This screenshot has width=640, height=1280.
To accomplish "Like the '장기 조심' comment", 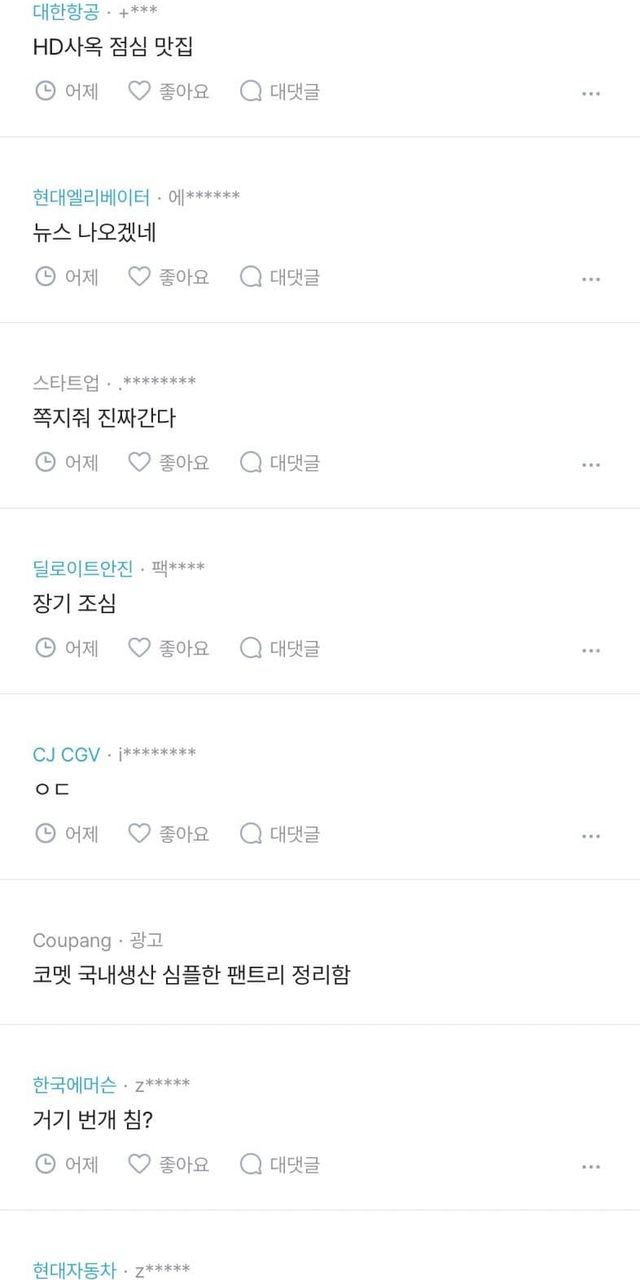I will (168, 648).
